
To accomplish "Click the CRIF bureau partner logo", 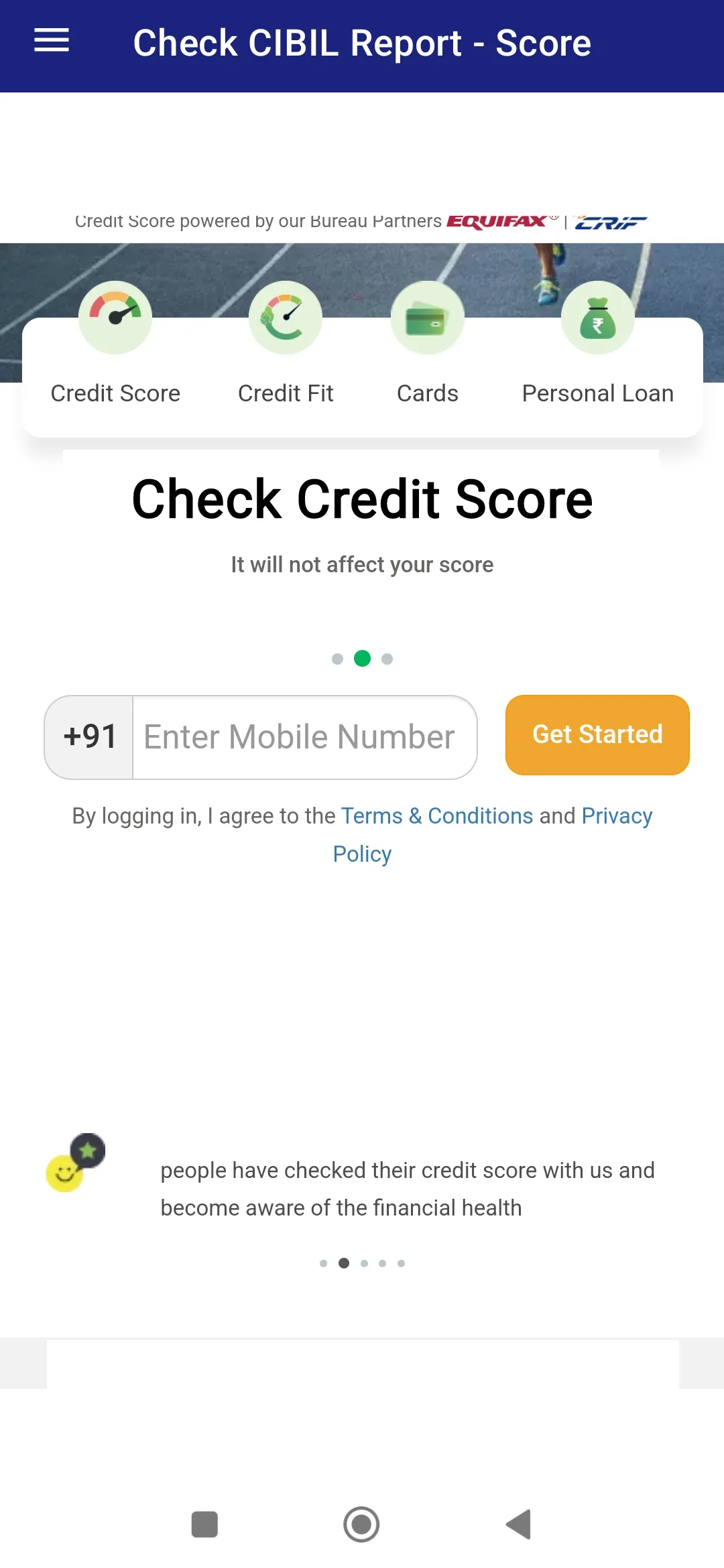I will (611, 221).
